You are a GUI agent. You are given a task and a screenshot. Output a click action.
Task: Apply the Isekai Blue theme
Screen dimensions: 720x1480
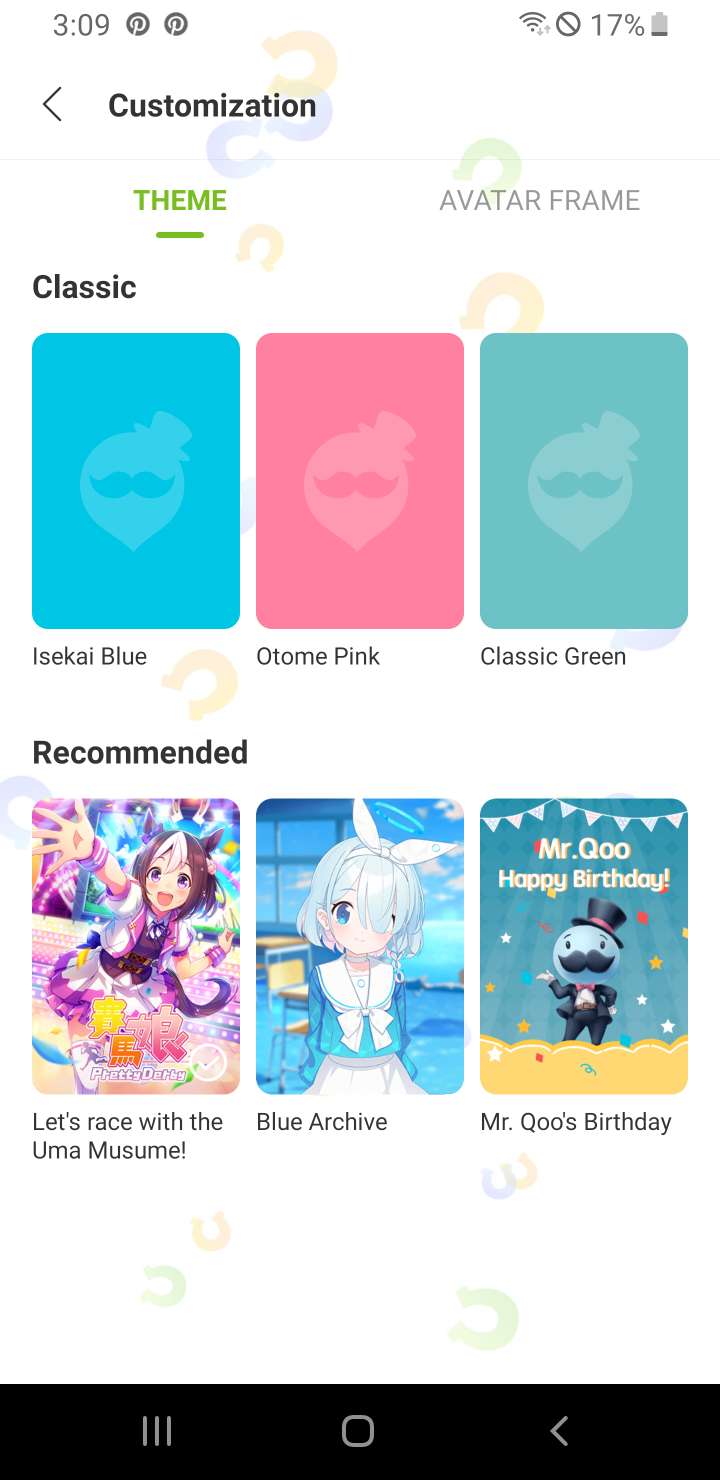click(x=135, y=480)
